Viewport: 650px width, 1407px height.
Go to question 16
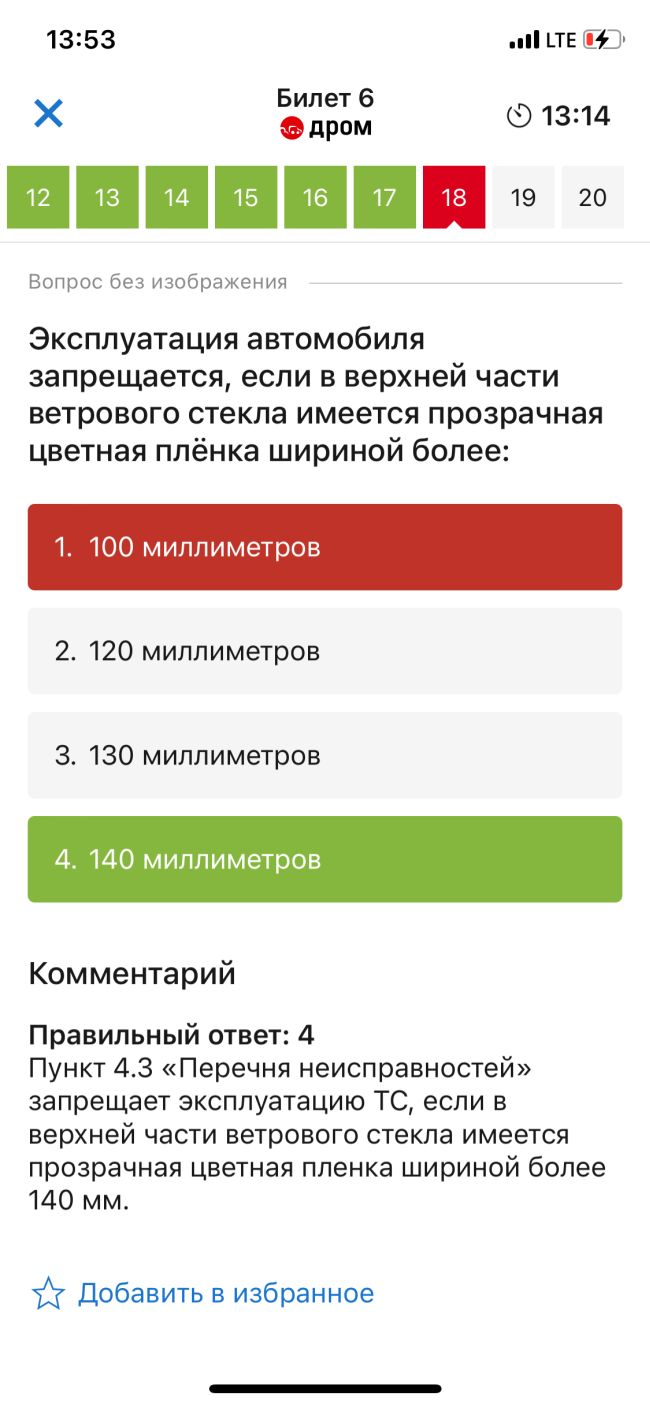(315, 197)
